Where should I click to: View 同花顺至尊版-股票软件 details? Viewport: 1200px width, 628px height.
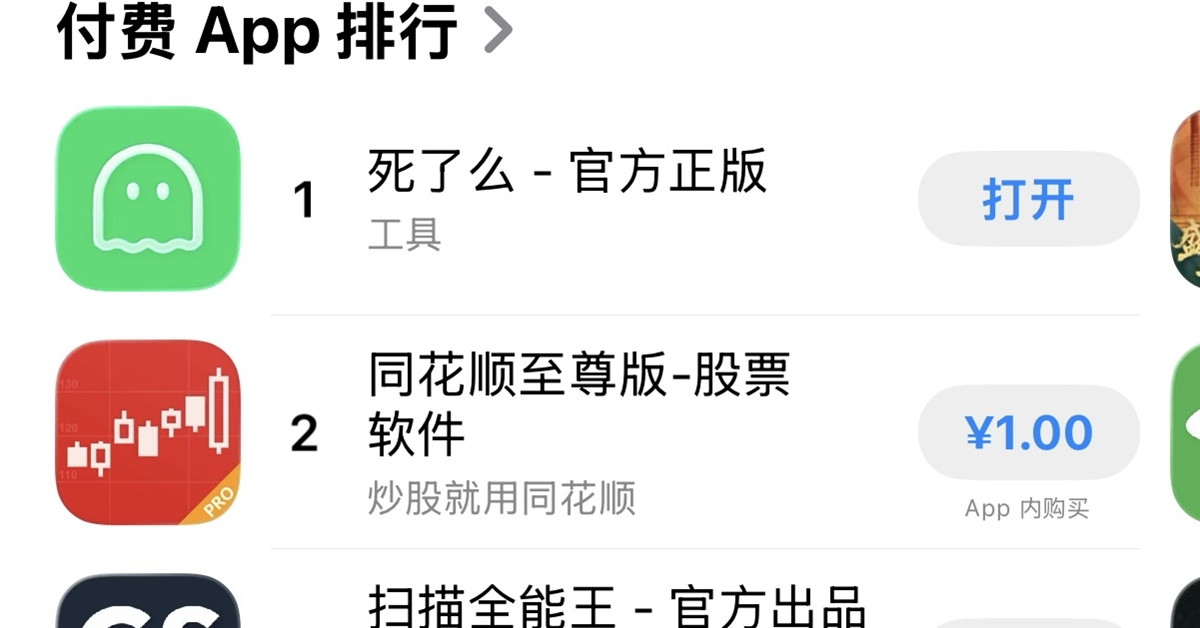click(x=578, y=405)
